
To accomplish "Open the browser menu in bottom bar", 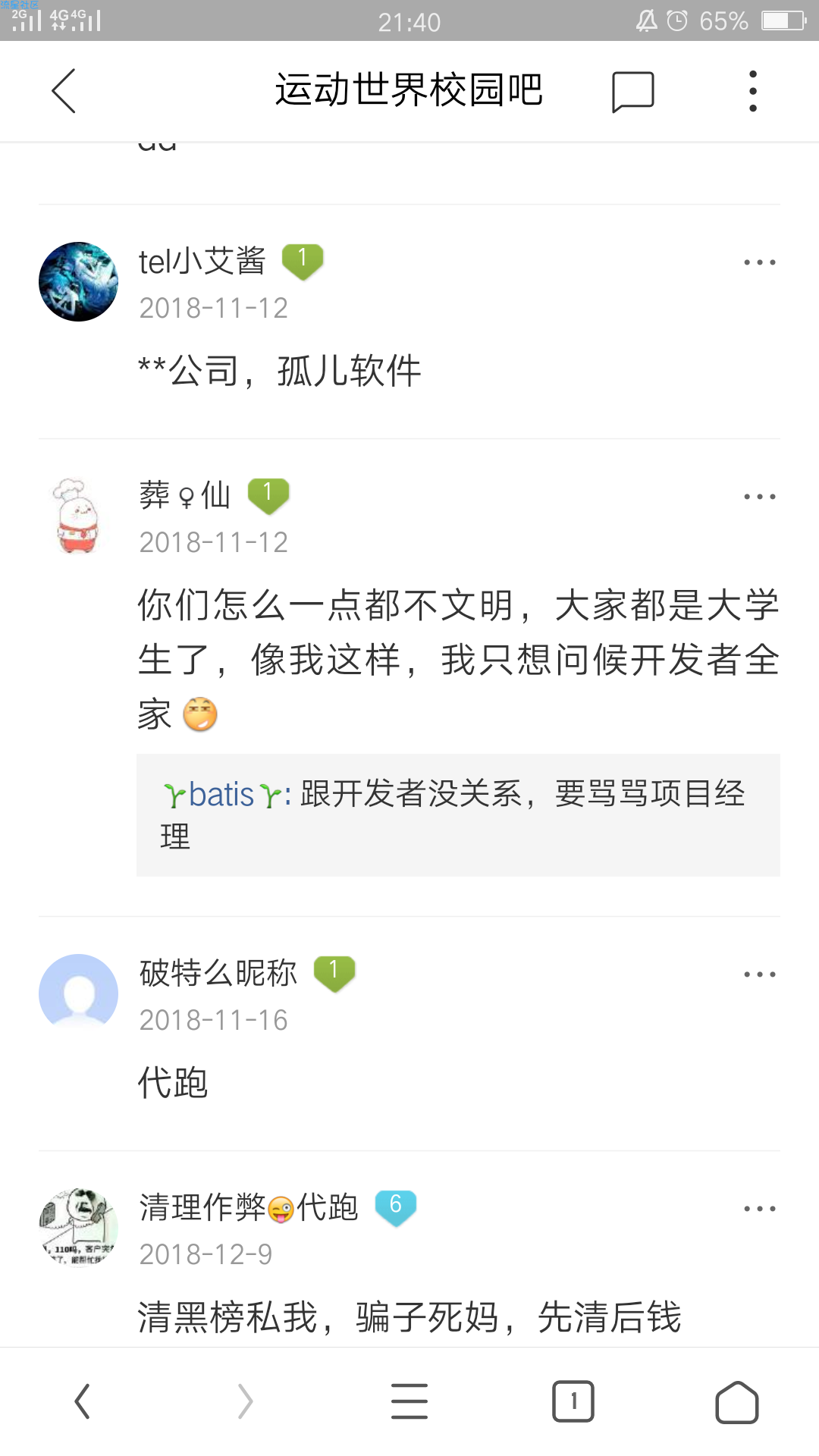I will pyautogui.click(x=409, y=1401).
